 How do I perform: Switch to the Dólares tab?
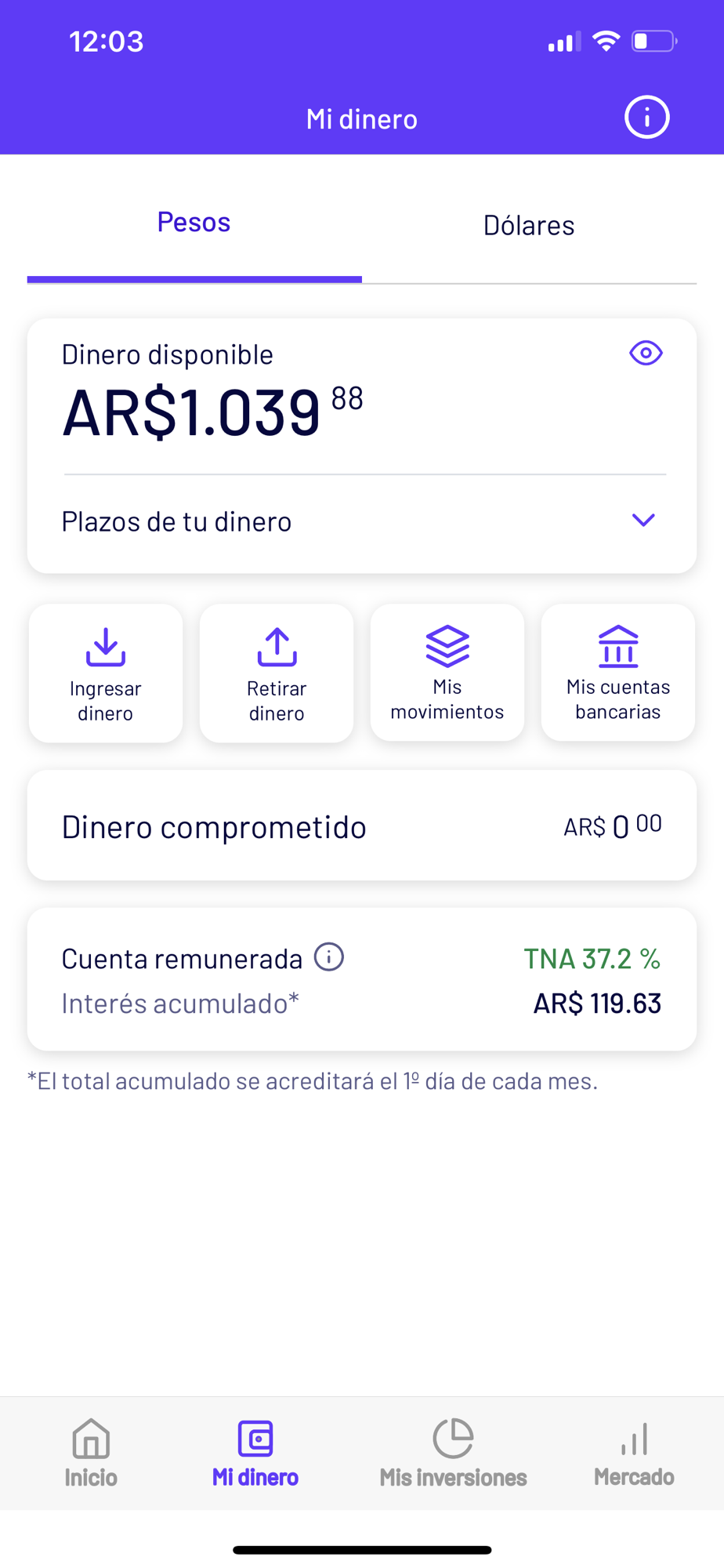tap(529, 226)
